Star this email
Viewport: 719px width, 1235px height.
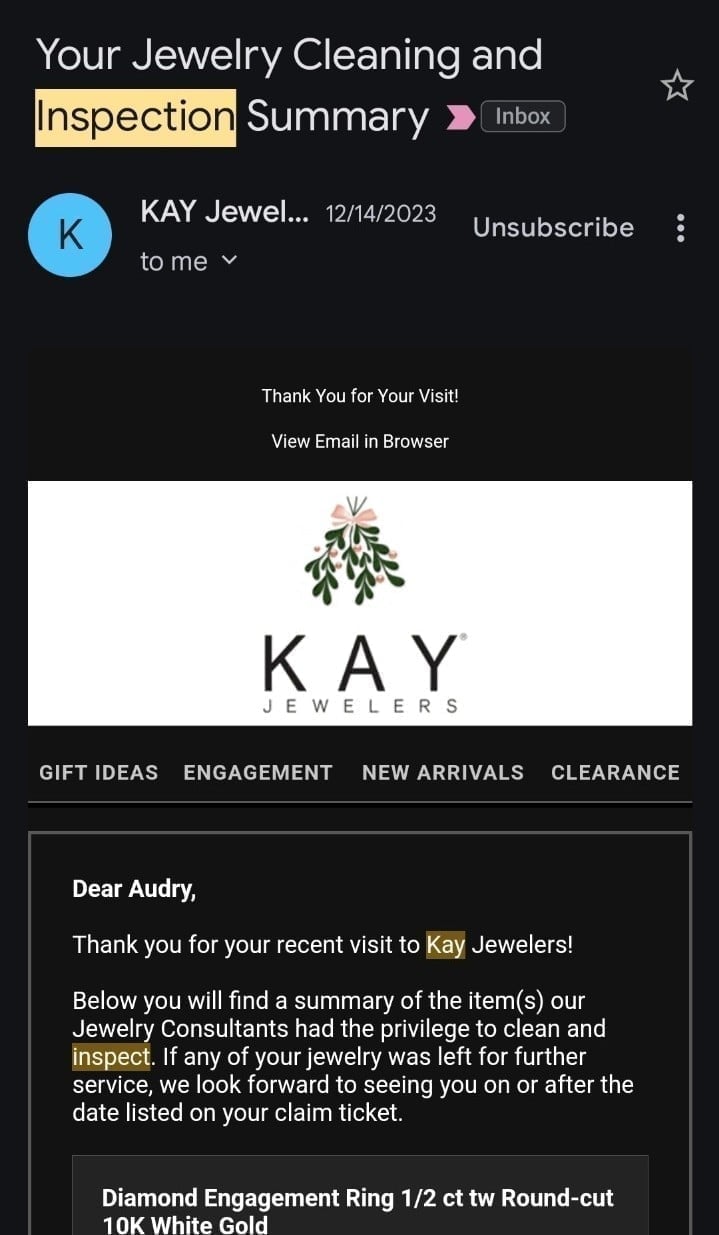(x=677, y=86)
